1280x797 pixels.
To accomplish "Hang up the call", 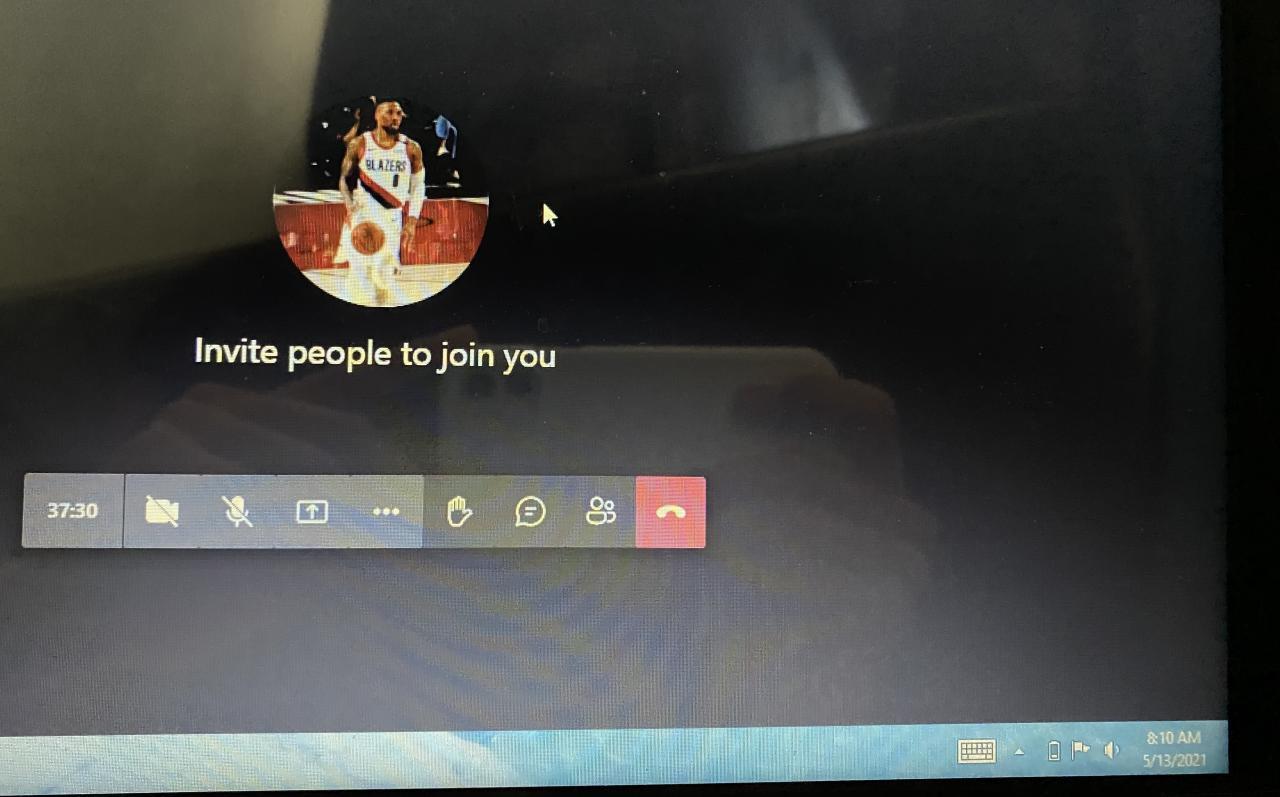I will (x=671, y=512).
